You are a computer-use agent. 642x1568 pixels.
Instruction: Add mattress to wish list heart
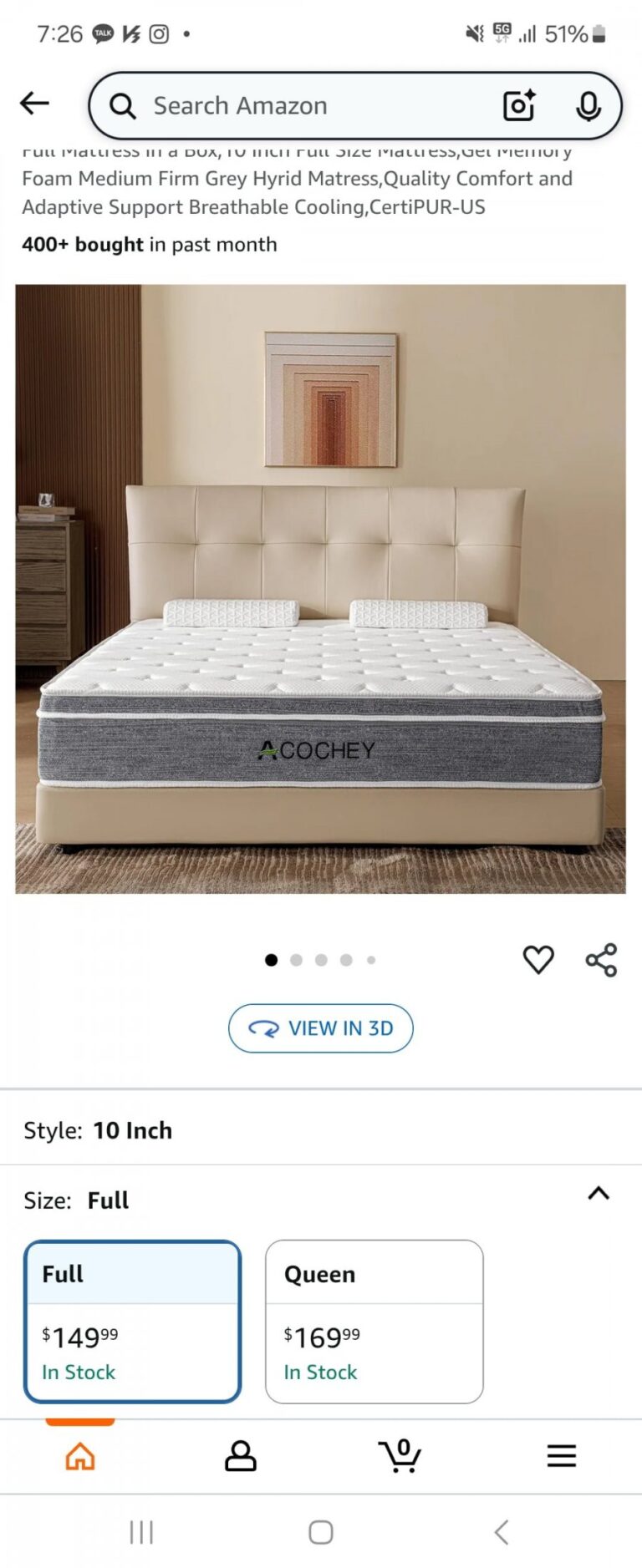pos(538,960)
